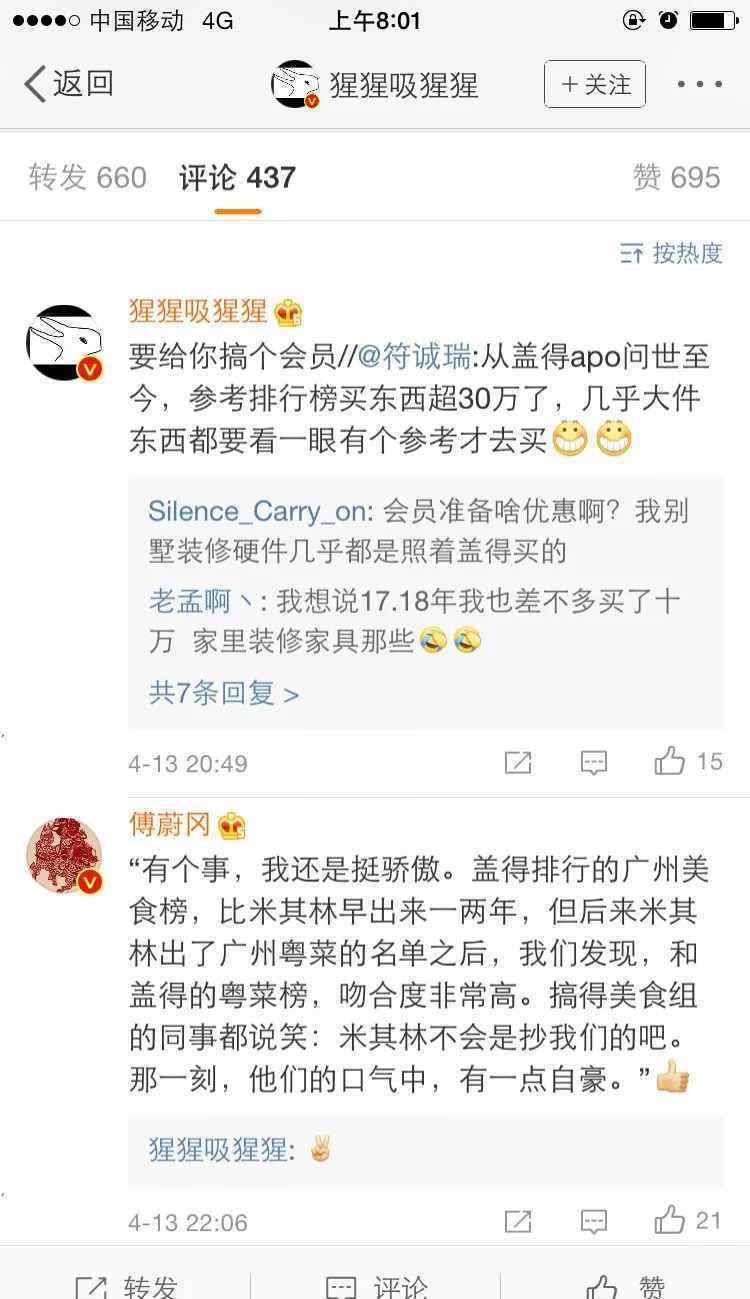Open the @符诚瑞 mention link
Viewport: 750px width, 1299px height.
pos(412,355)
